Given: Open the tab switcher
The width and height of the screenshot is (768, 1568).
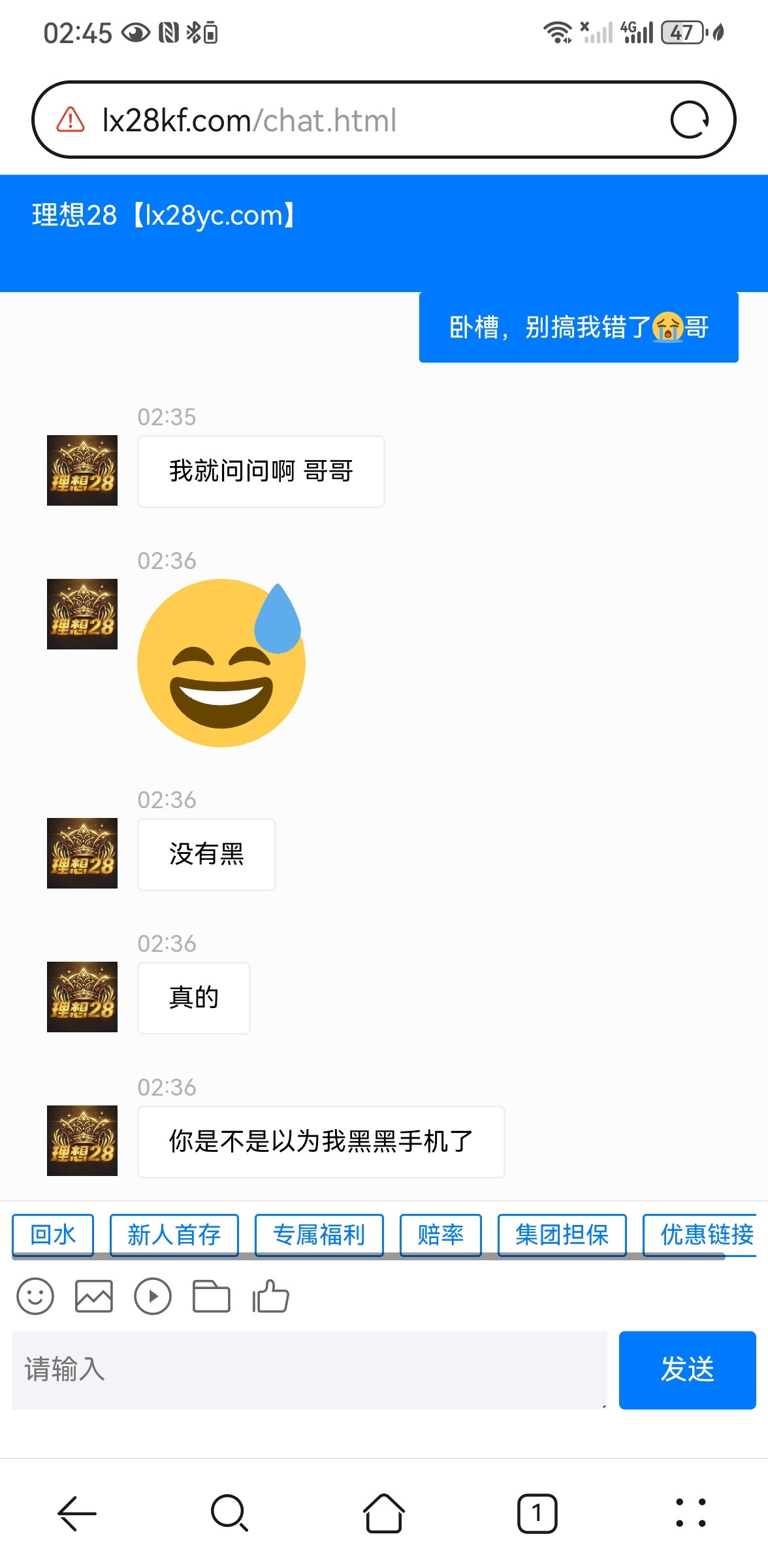Looking at the screenshot, I should click(537, 1513).
